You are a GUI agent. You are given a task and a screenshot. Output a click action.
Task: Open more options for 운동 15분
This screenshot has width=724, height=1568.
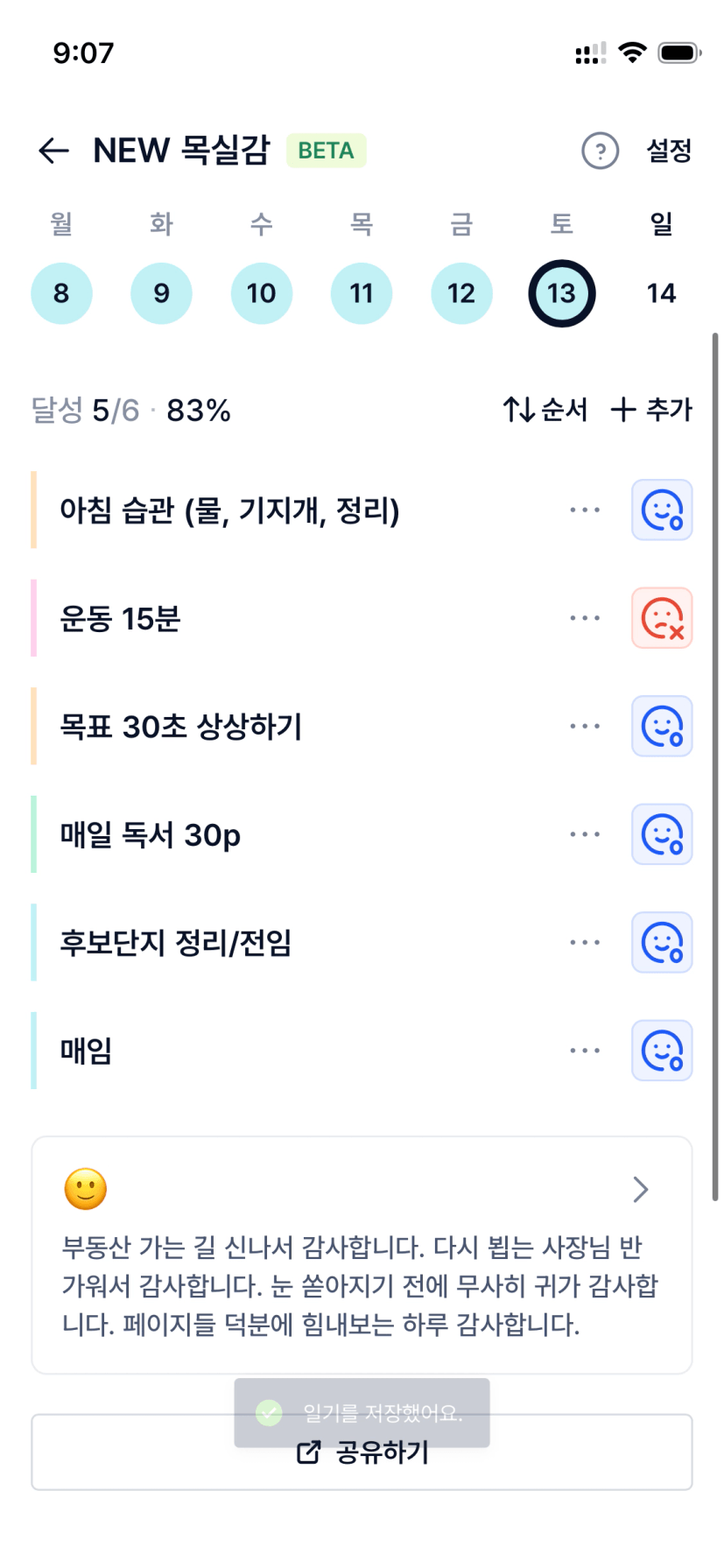coord(585,618)
